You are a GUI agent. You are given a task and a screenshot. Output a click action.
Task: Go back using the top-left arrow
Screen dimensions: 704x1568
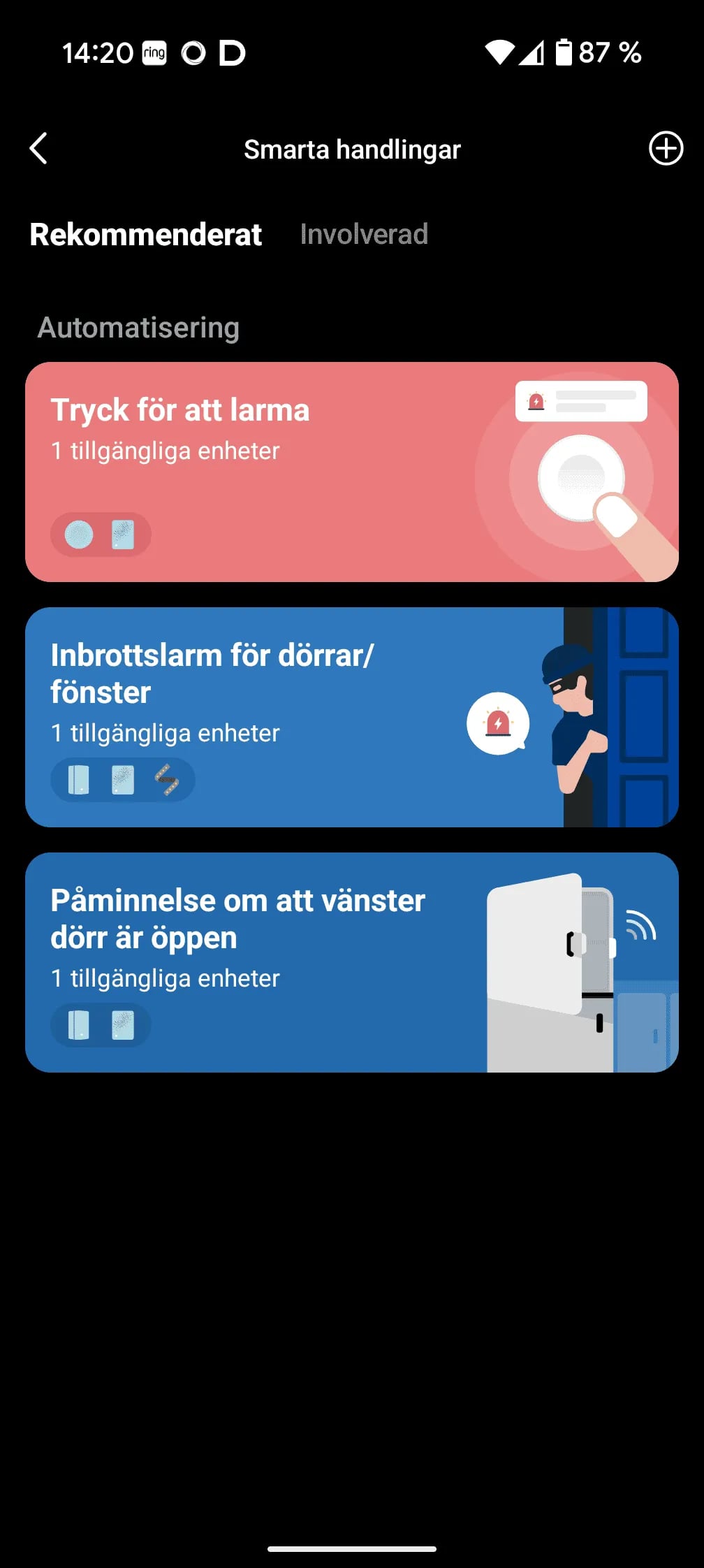pos(38,148)
